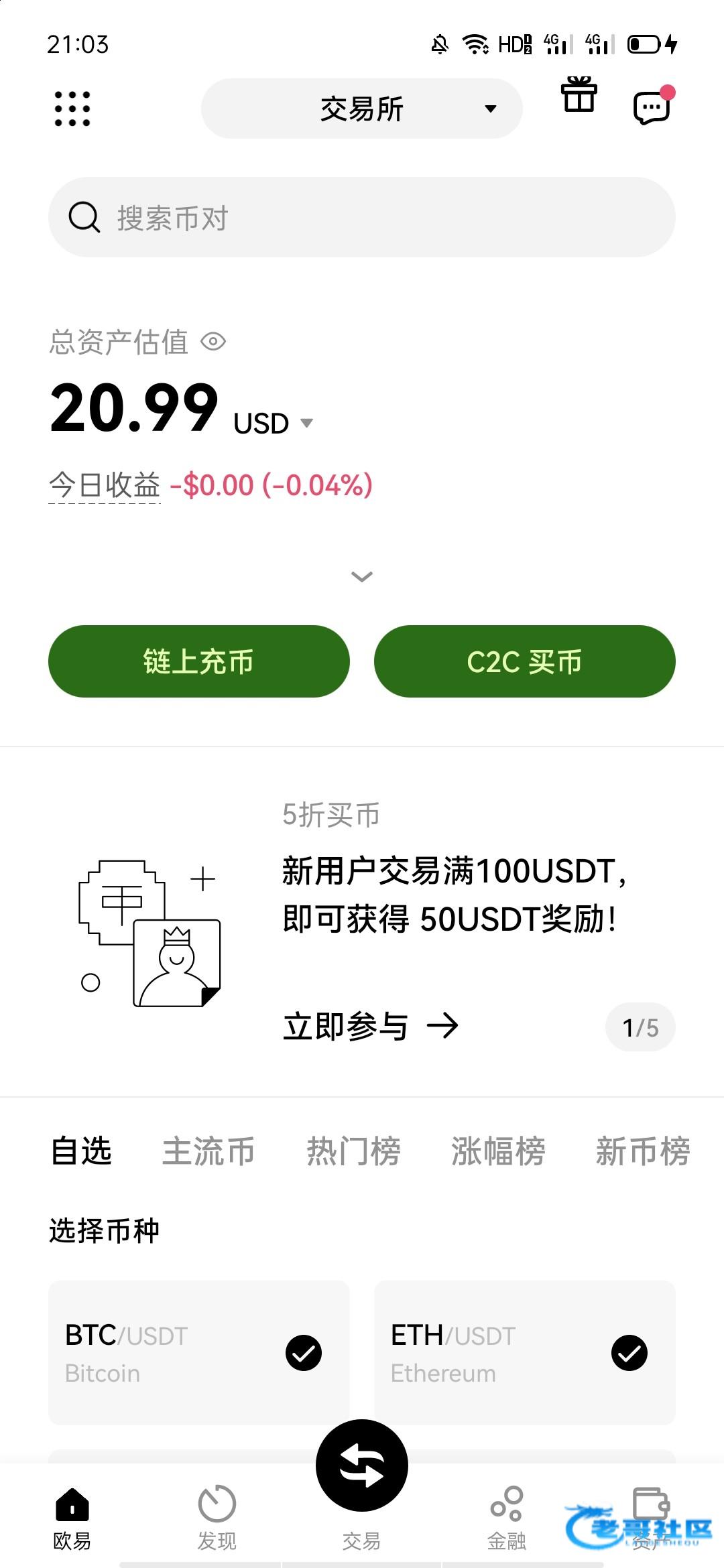Switch to the 热门榜 tab
Viewport: 724px width, 1568px height.
coord(353,1151)
